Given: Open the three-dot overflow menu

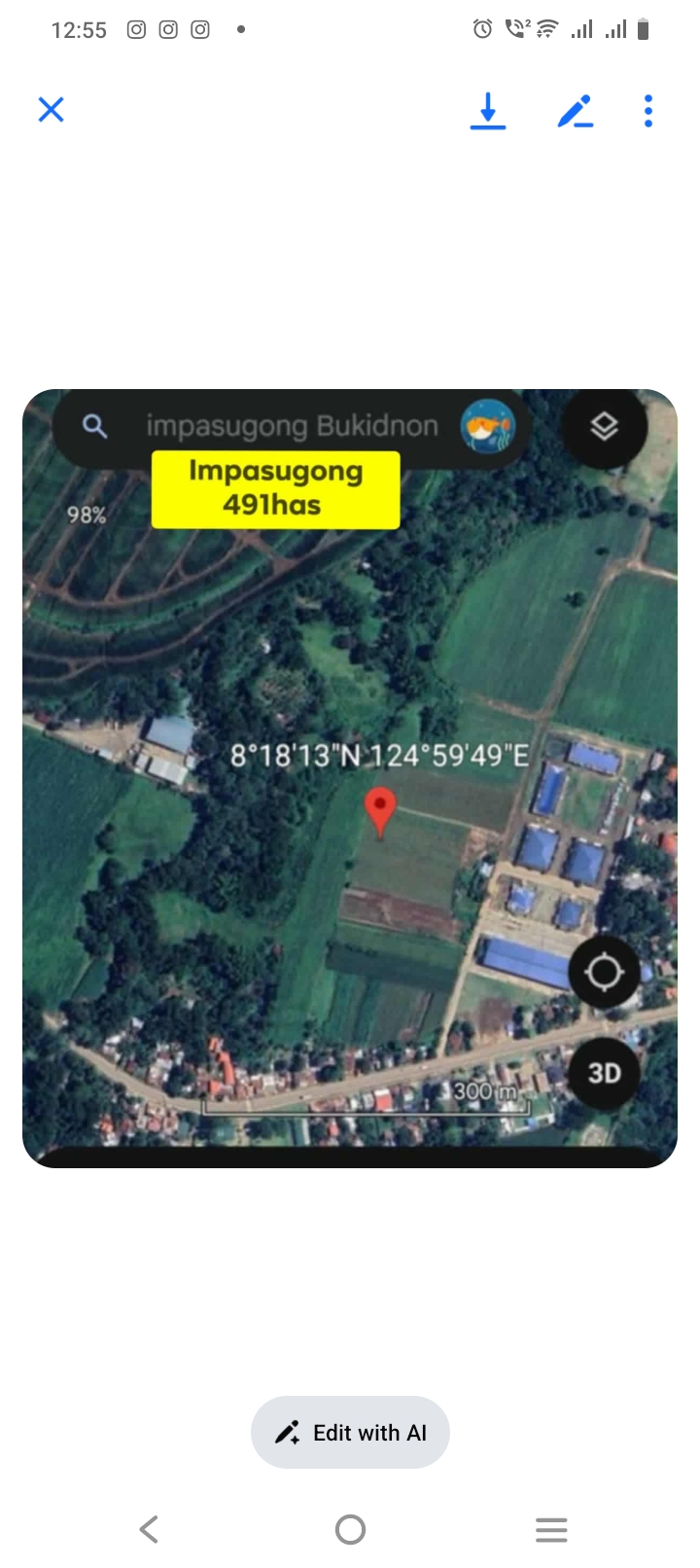Looking at the screenshot, I should 648,111.
